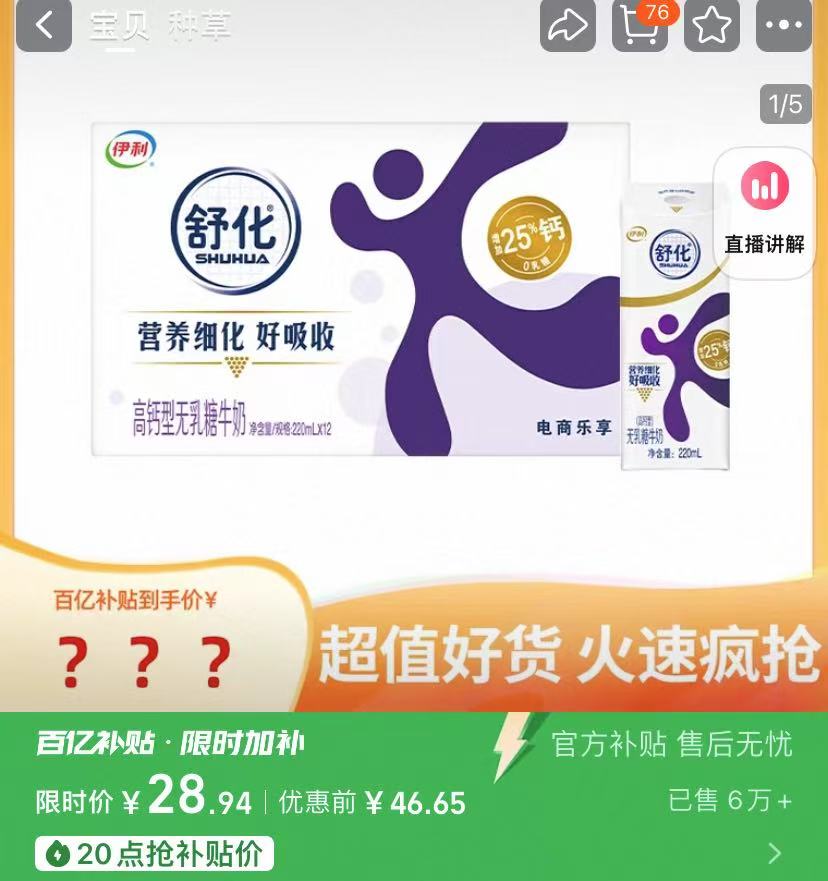Open the more options icon
Viewport: 828px width, 881px height.
pyautogui.click(x=782, y=26)
